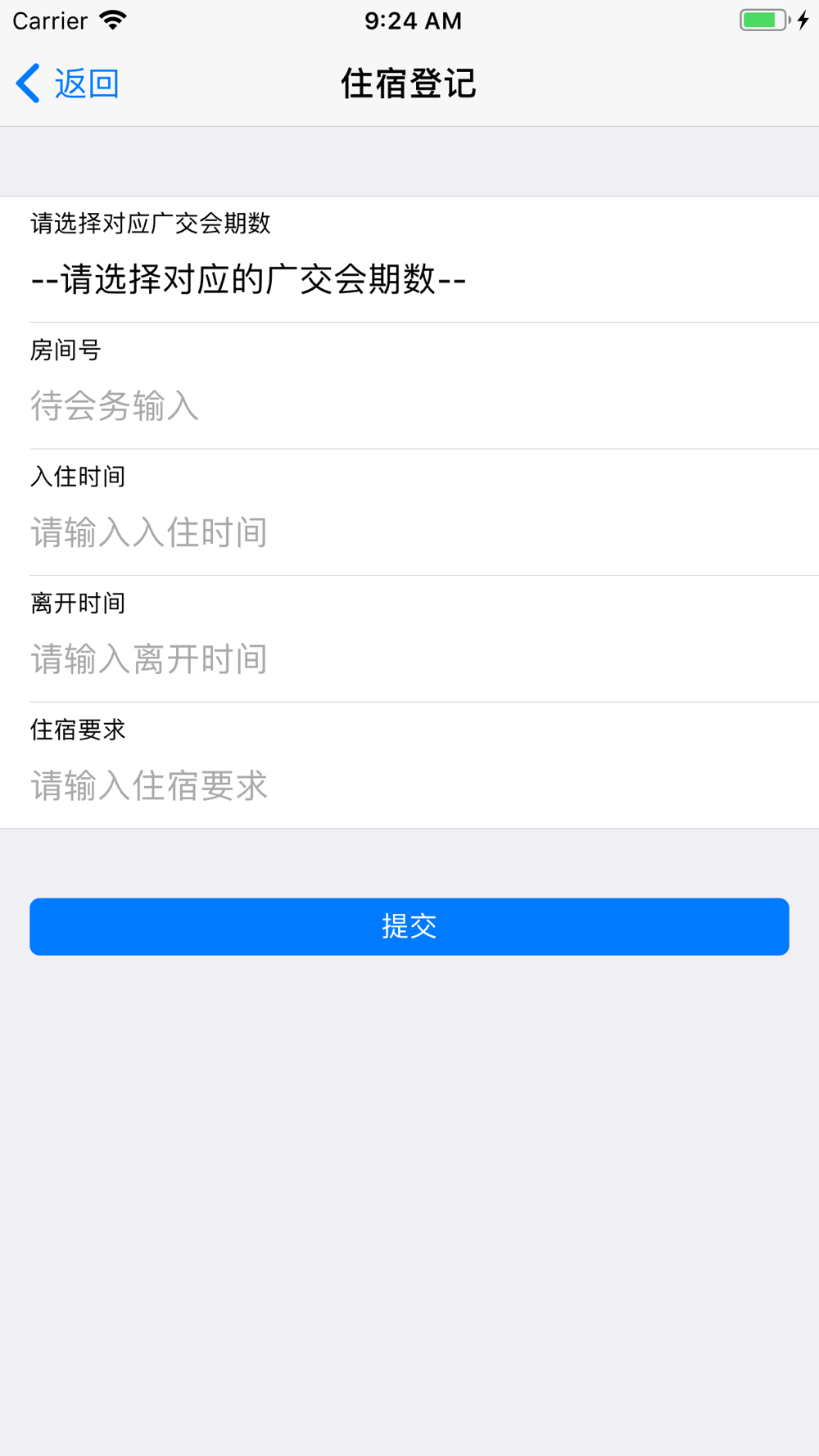Screen dimensions: 819x1456
Task: Select the 入住时间 field
Action: [409, 532]
